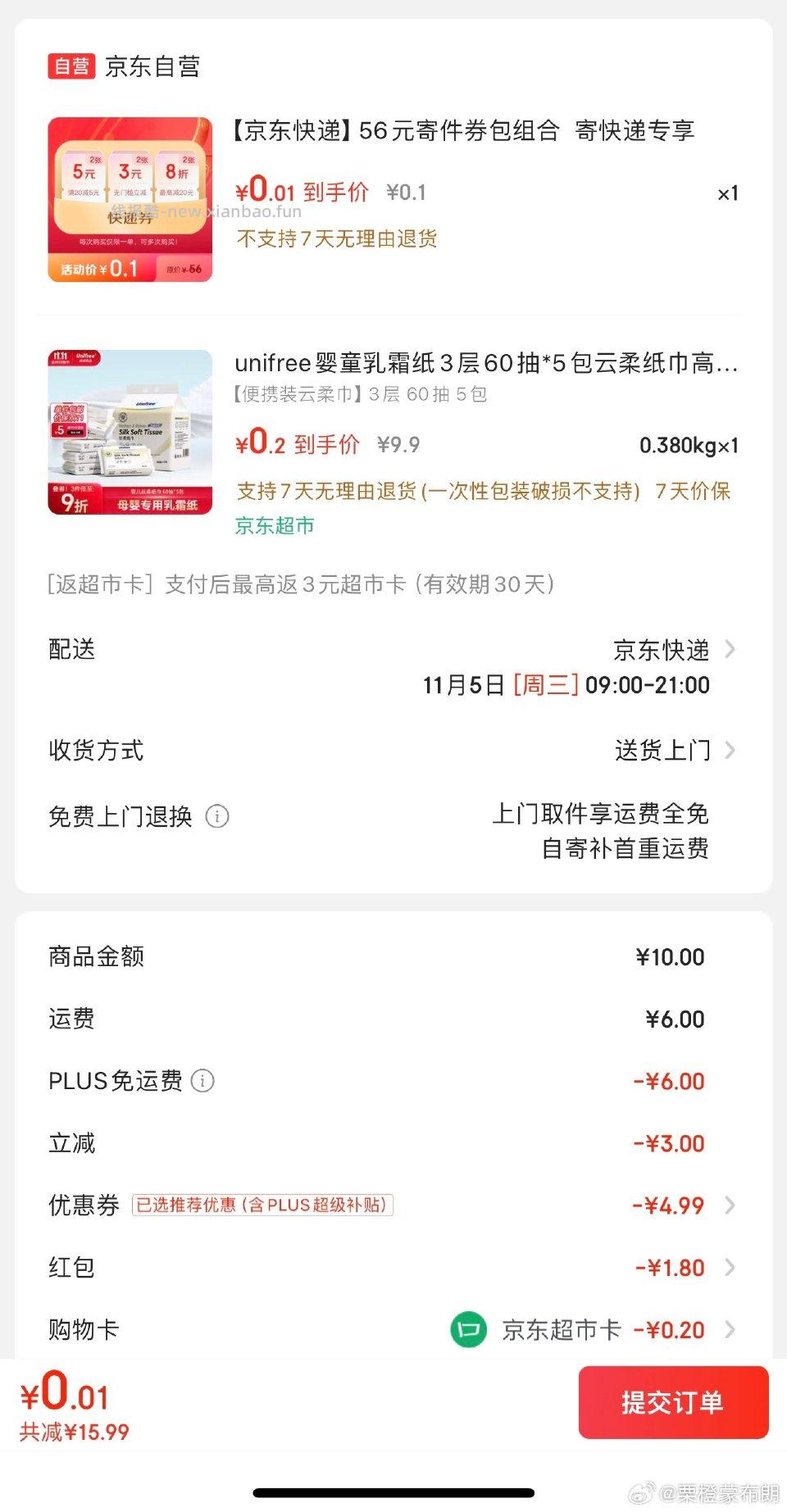Open the 京东超市 store link

[x=274, y=526]
